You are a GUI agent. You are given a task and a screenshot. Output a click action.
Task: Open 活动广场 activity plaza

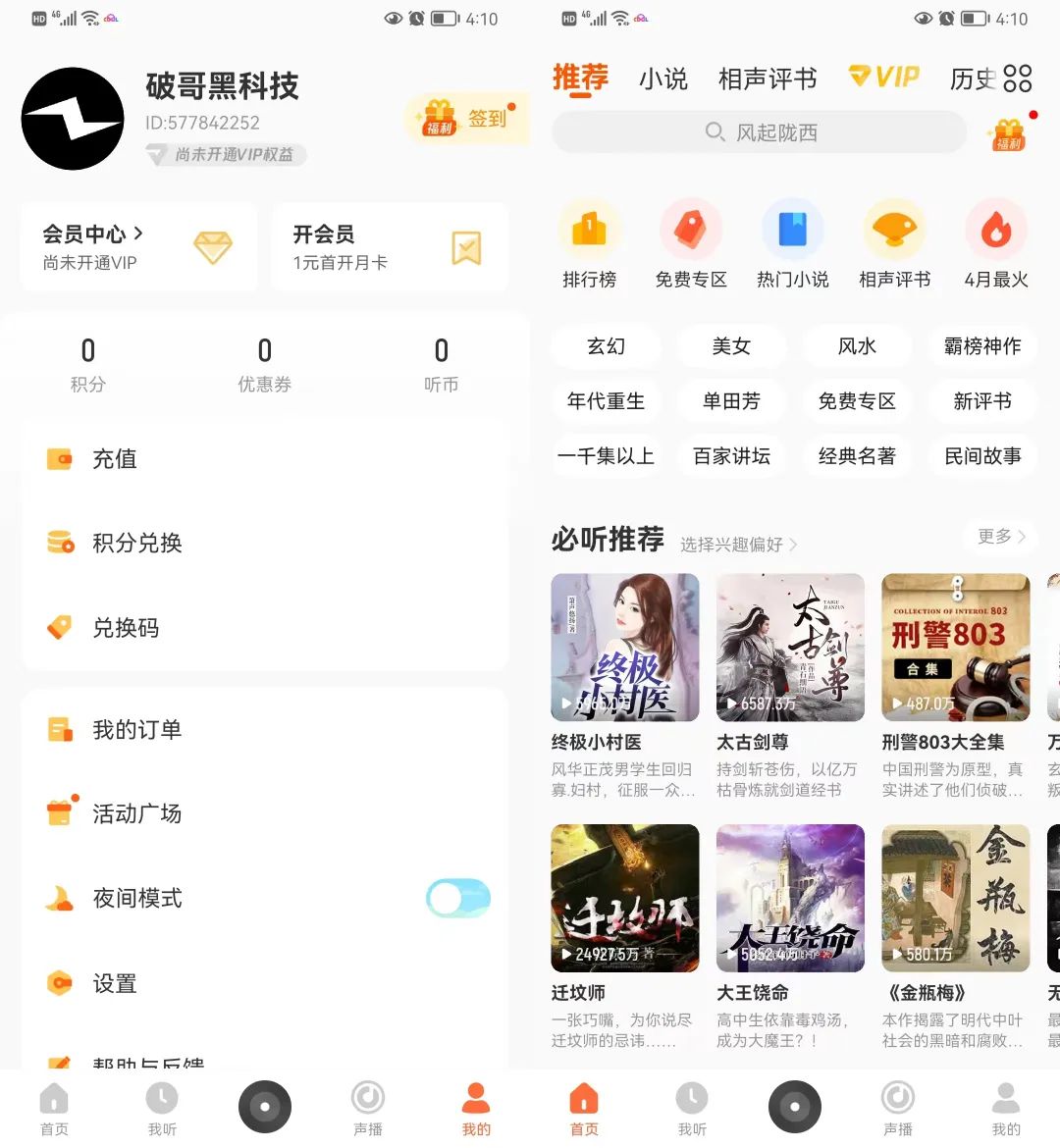[x=265, y=814]
